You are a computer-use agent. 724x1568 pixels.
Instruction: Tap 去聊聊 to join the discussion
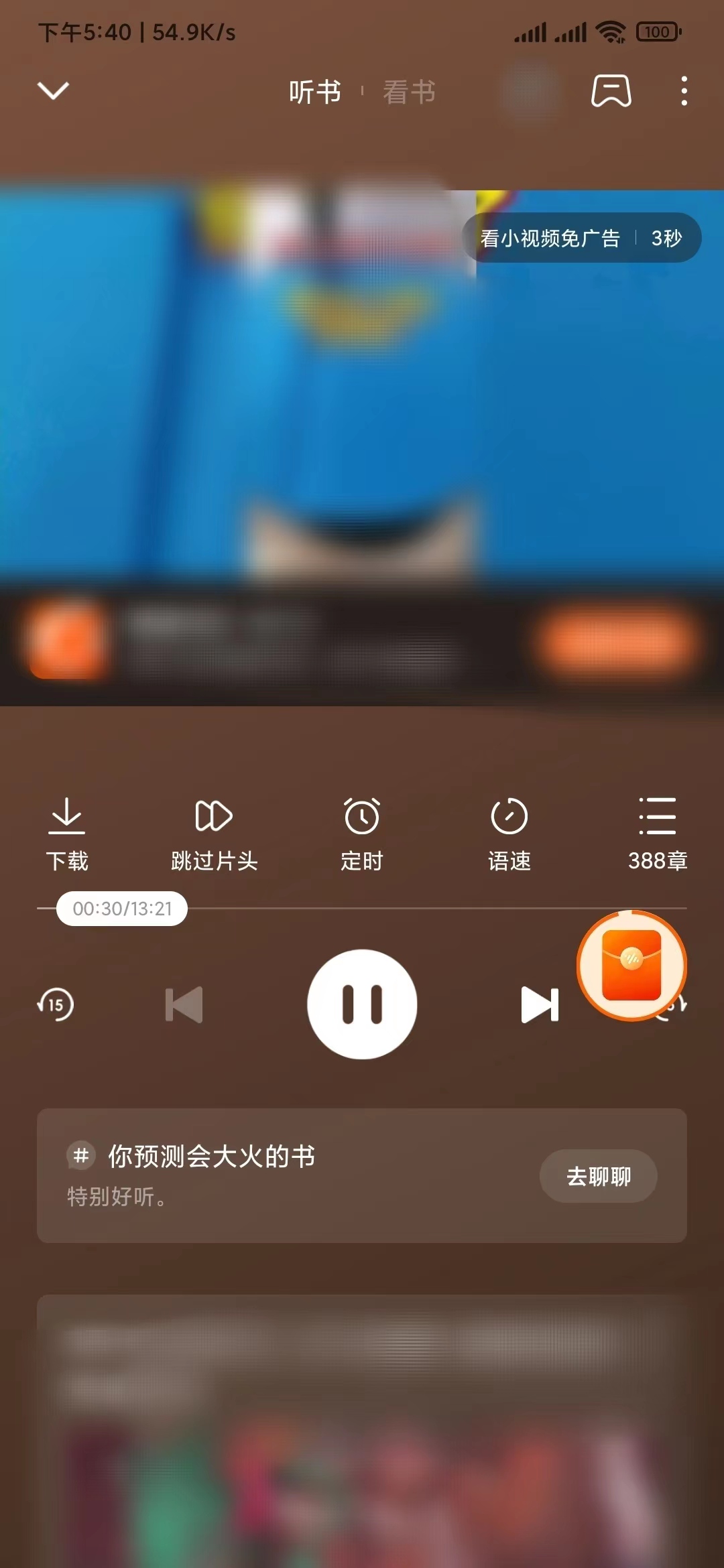click(598, 1176)
